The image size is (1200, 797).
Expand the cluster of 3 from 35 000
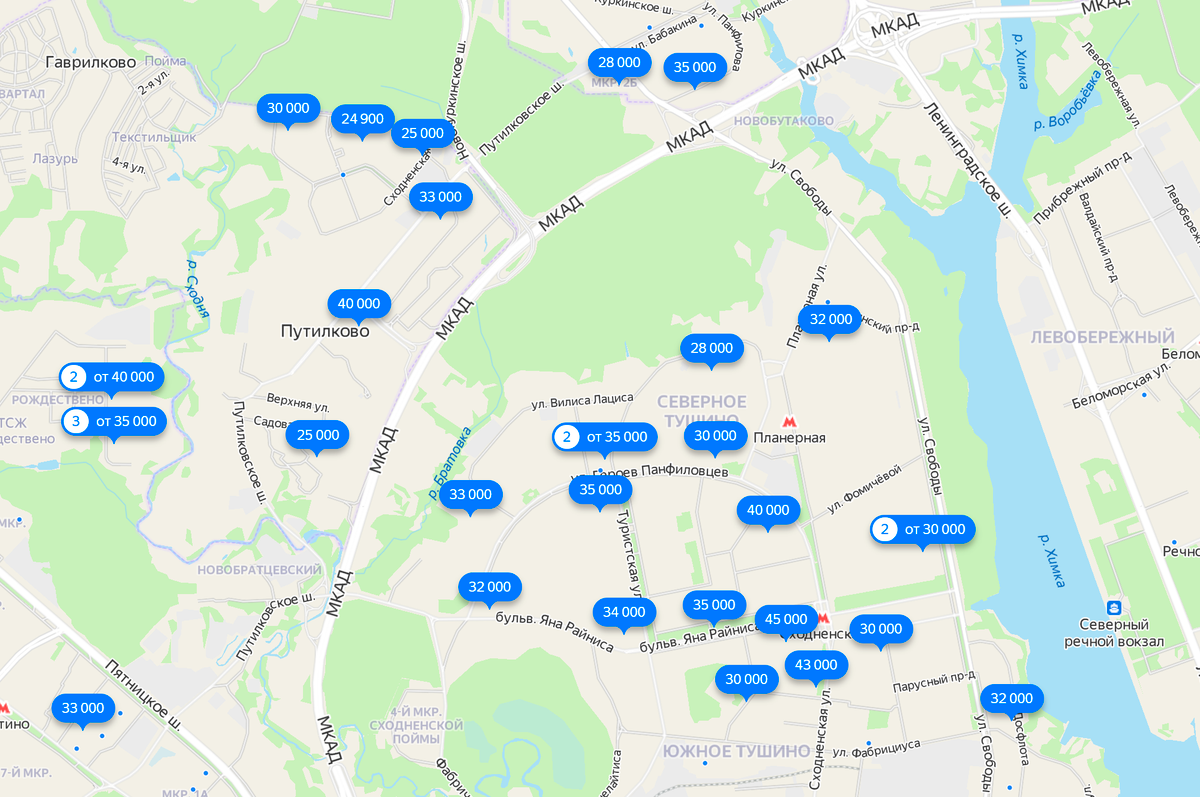coord(113,421)
